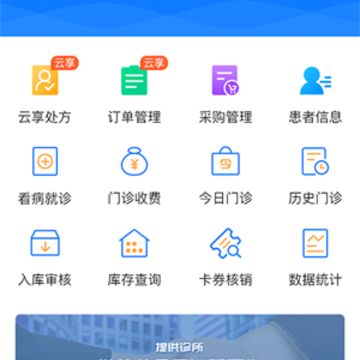
Task: View 患者信息 patient information
Action: pyautogui.click(x=315, y=93)
